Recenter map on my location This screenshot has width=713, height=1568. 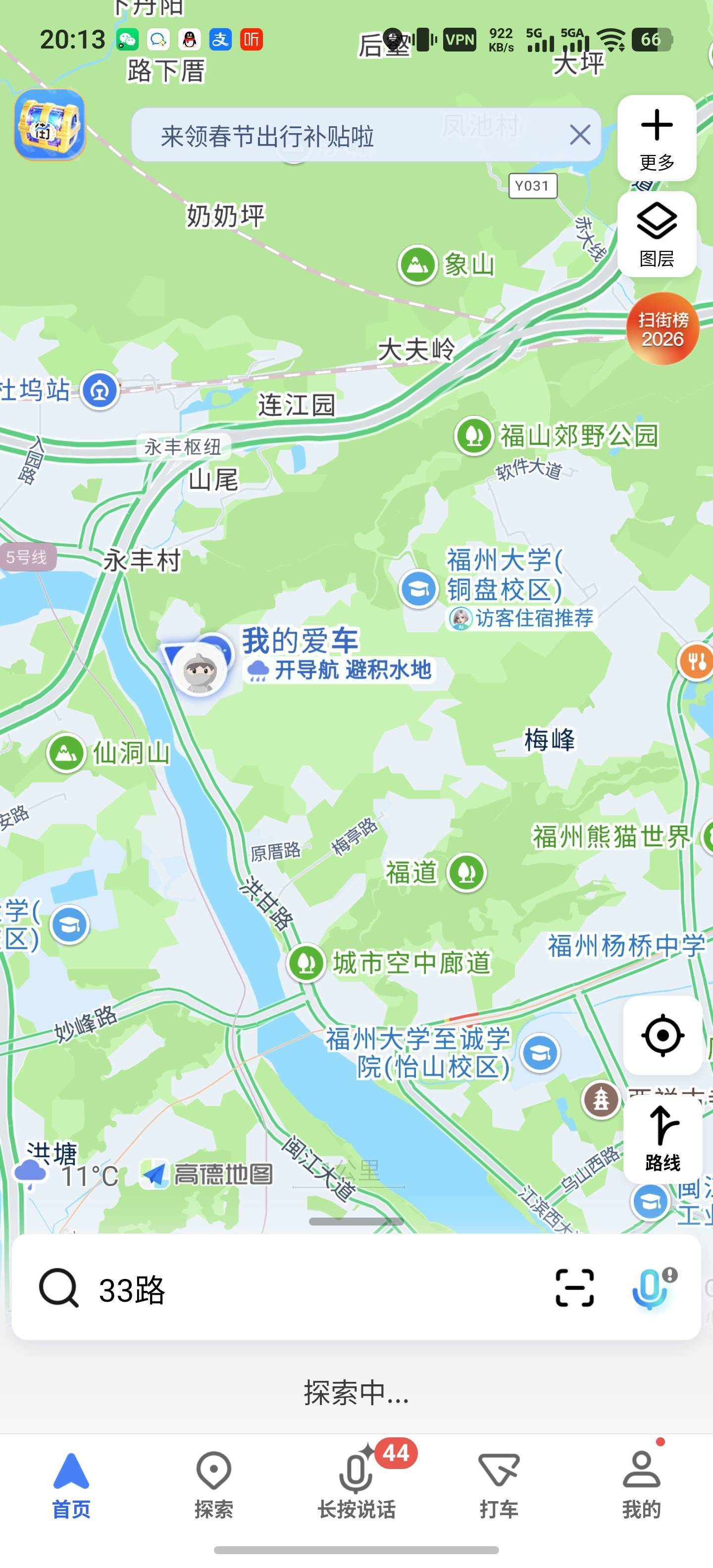(x=662, y=1035)
